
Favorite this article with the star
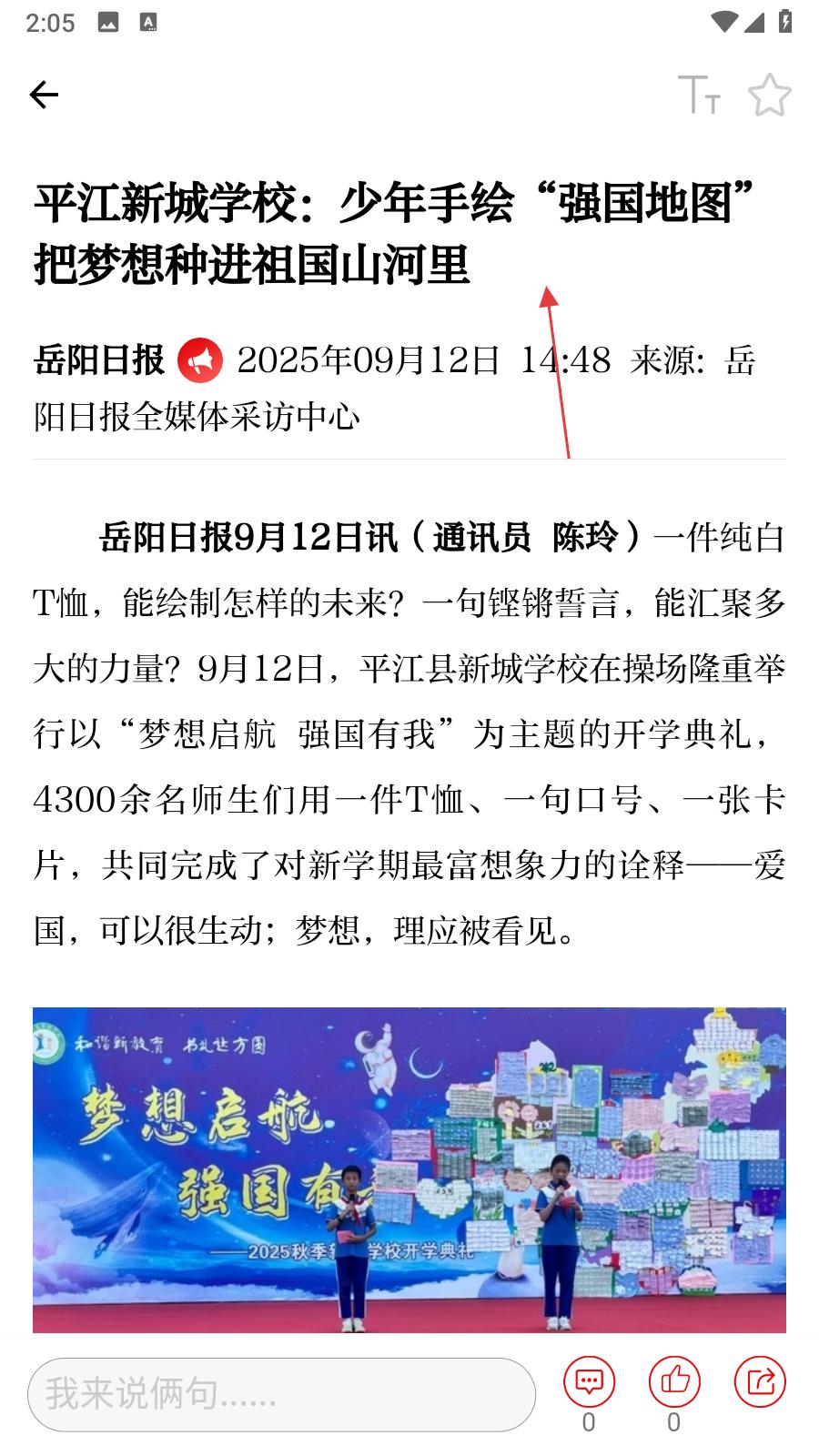(770, 95)
